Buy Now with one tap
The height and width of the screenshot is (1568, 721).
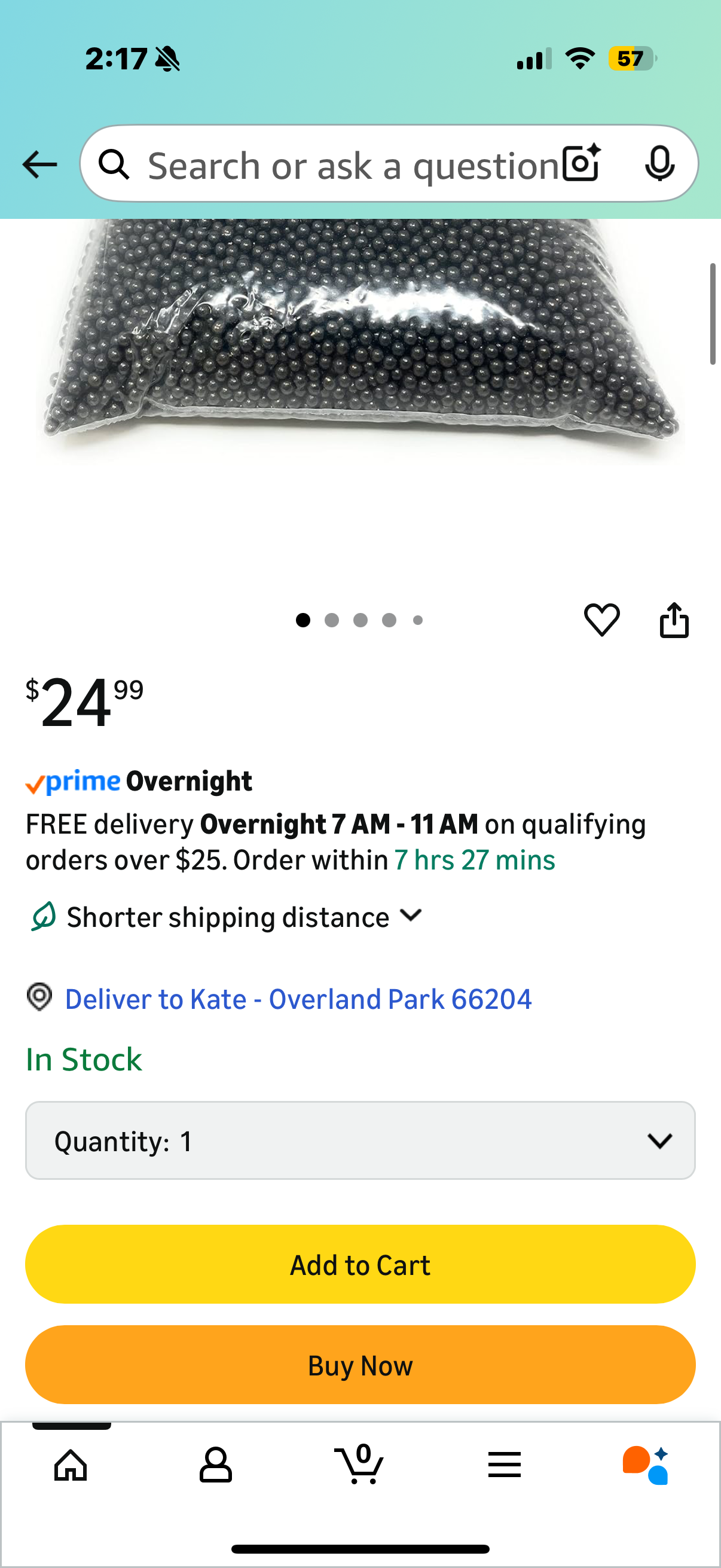point(360,1365)
